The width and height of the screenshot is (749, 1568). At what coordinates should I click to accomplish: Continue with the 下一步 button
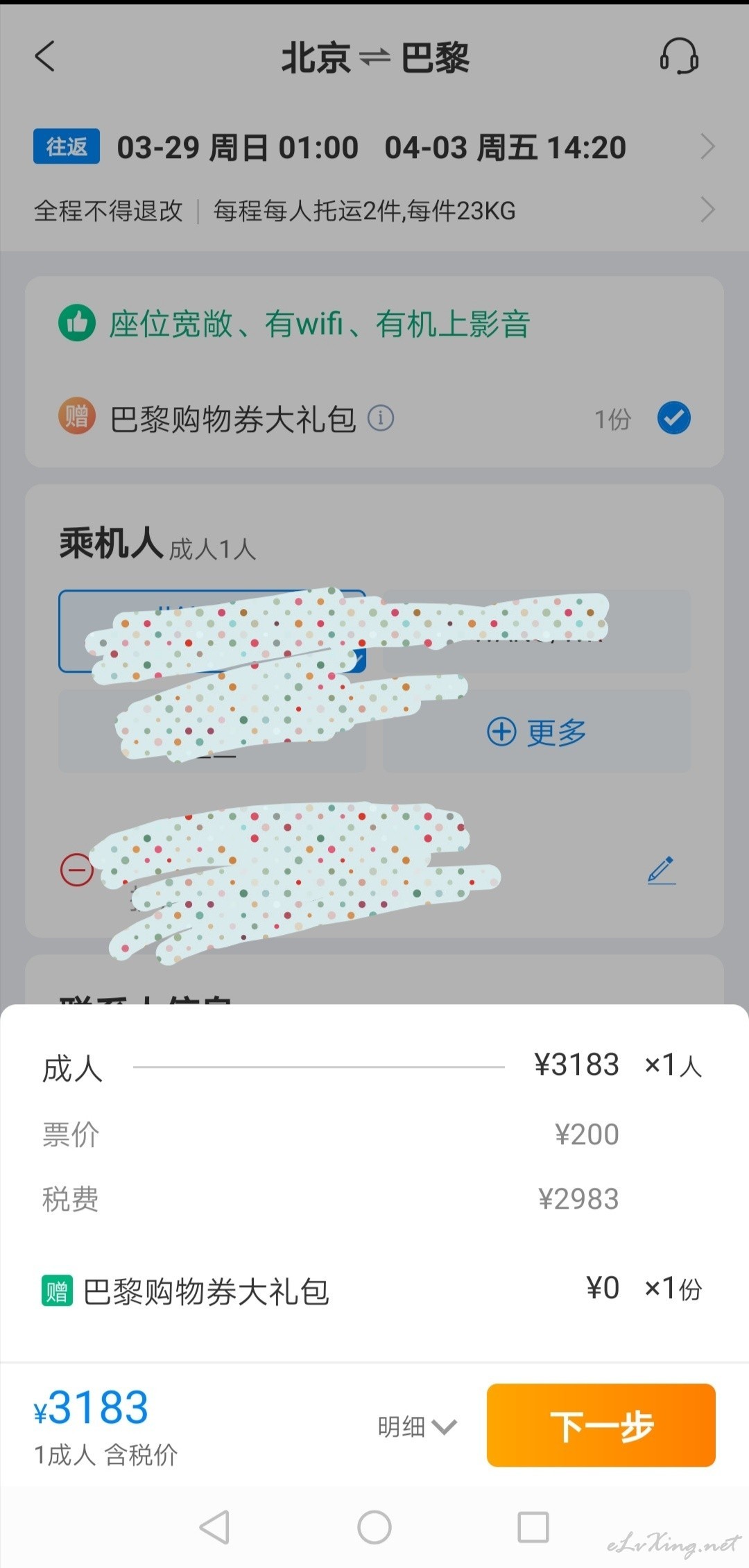(601, 1425)
